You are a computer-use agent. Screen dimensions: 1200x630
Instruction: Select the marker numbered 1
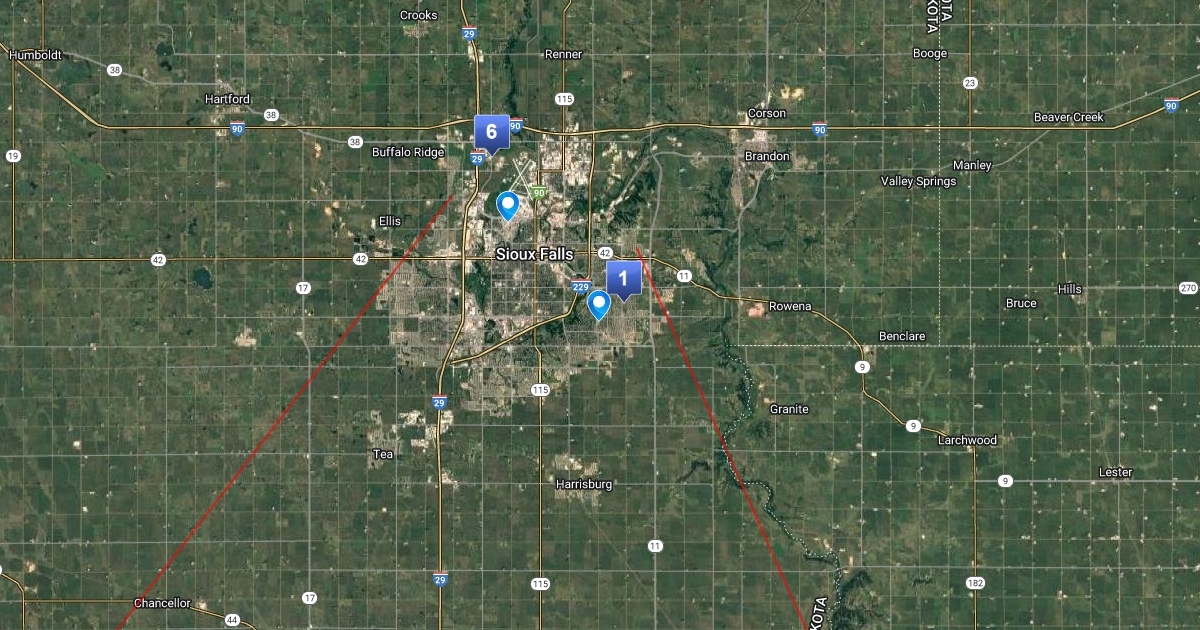pyautogui.click(x=623, y=278)
